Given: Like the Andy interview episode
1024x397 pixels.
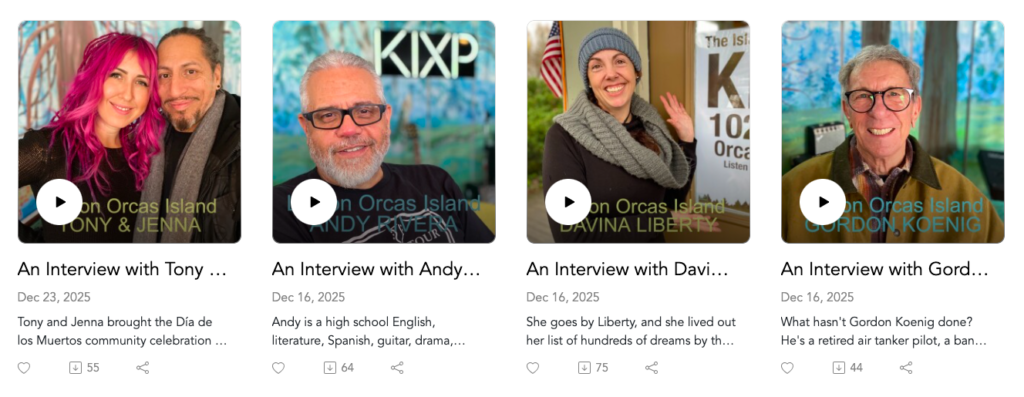Looking at the screenshot, I should pyautogui.click(x=278, y=368).
